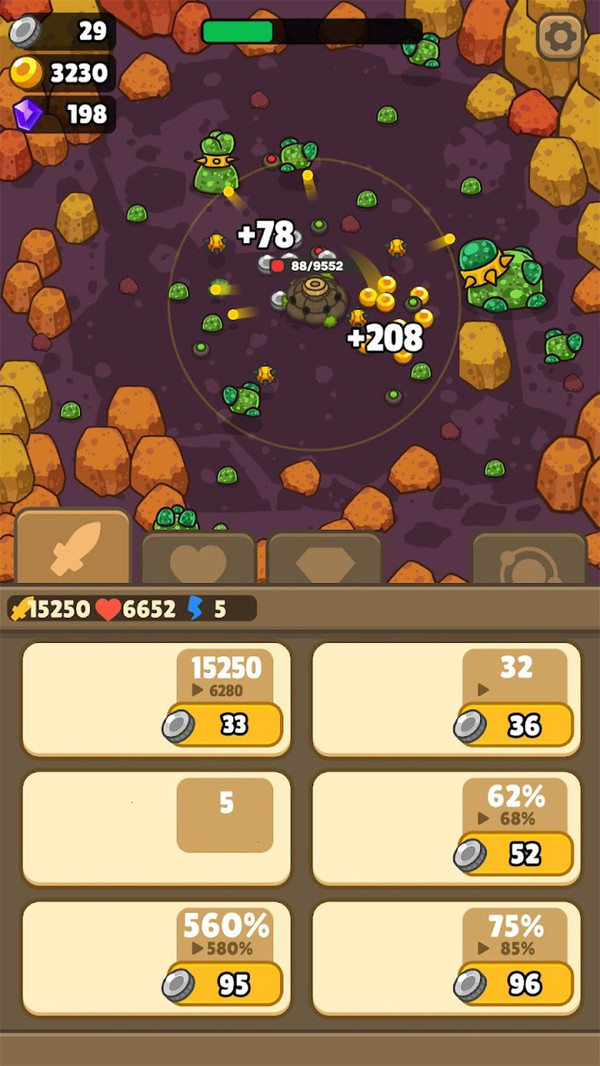Switch to the diamond gem tab
The width and height of the screenshot is (600, 1066).
click(x=325, y=562)
